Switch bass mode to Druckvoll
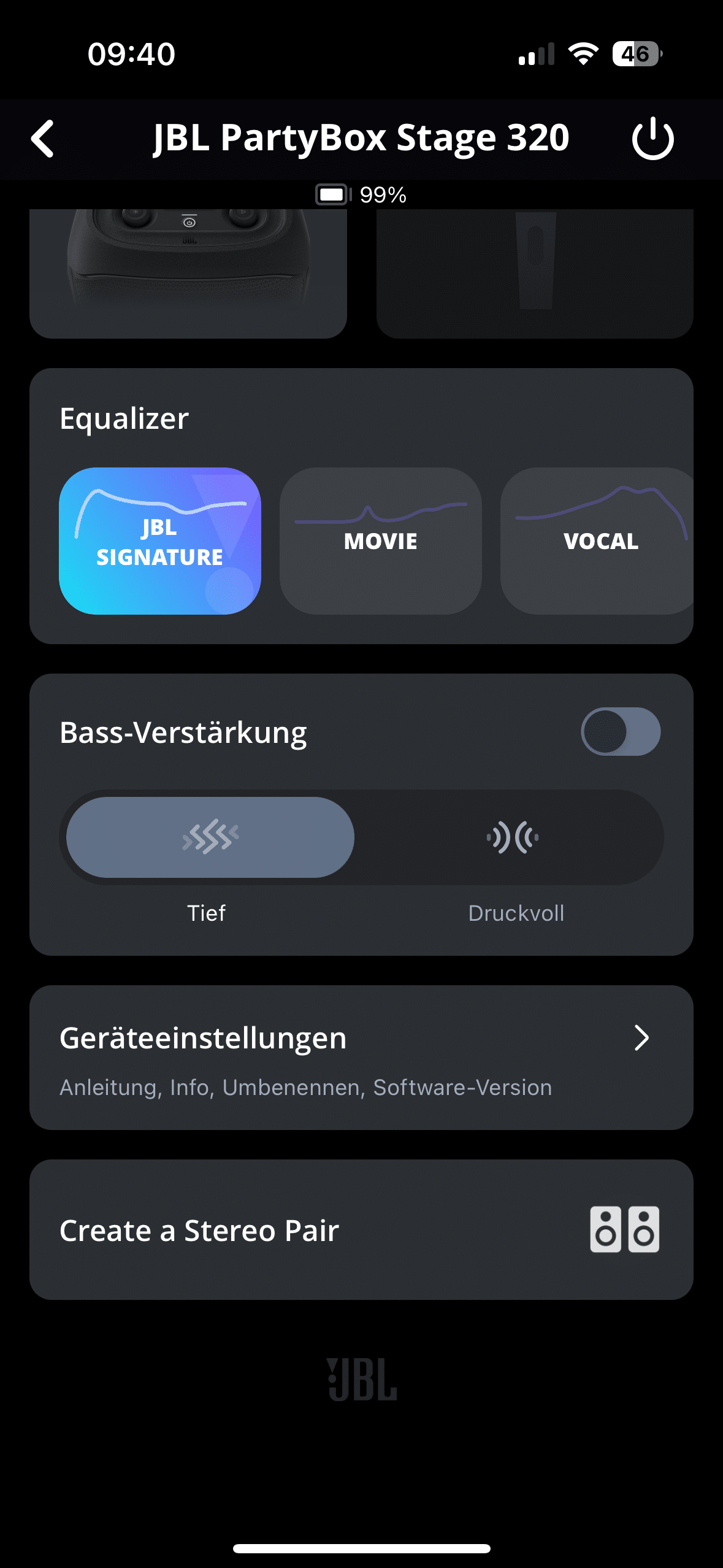 pos(513,837)
